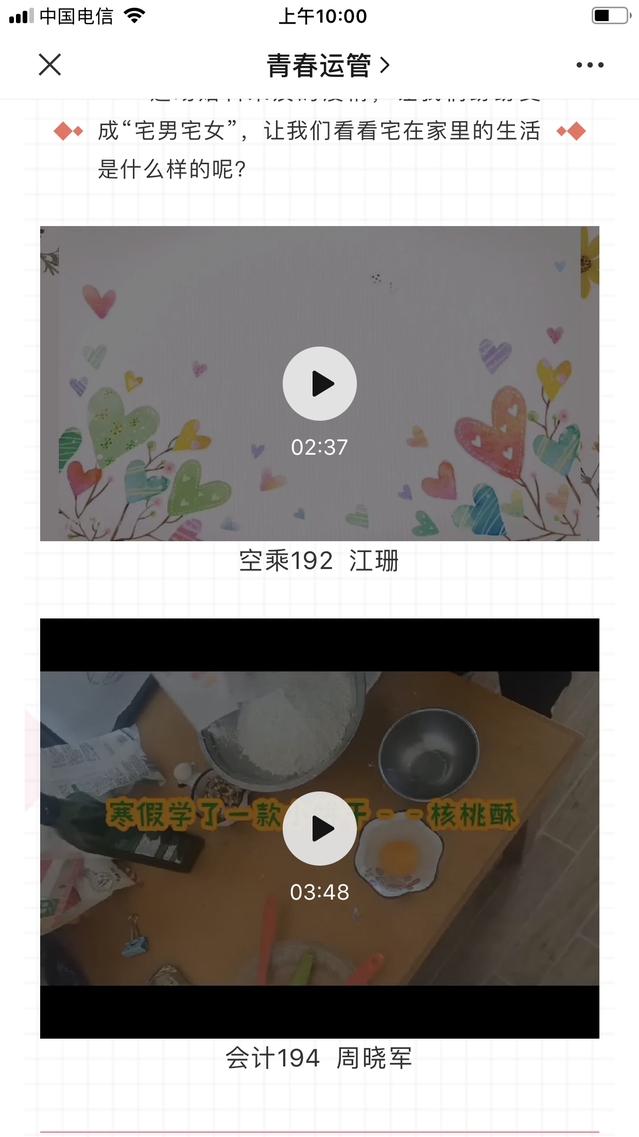Open the 青春运管 account page

click(x=327, y=66)
